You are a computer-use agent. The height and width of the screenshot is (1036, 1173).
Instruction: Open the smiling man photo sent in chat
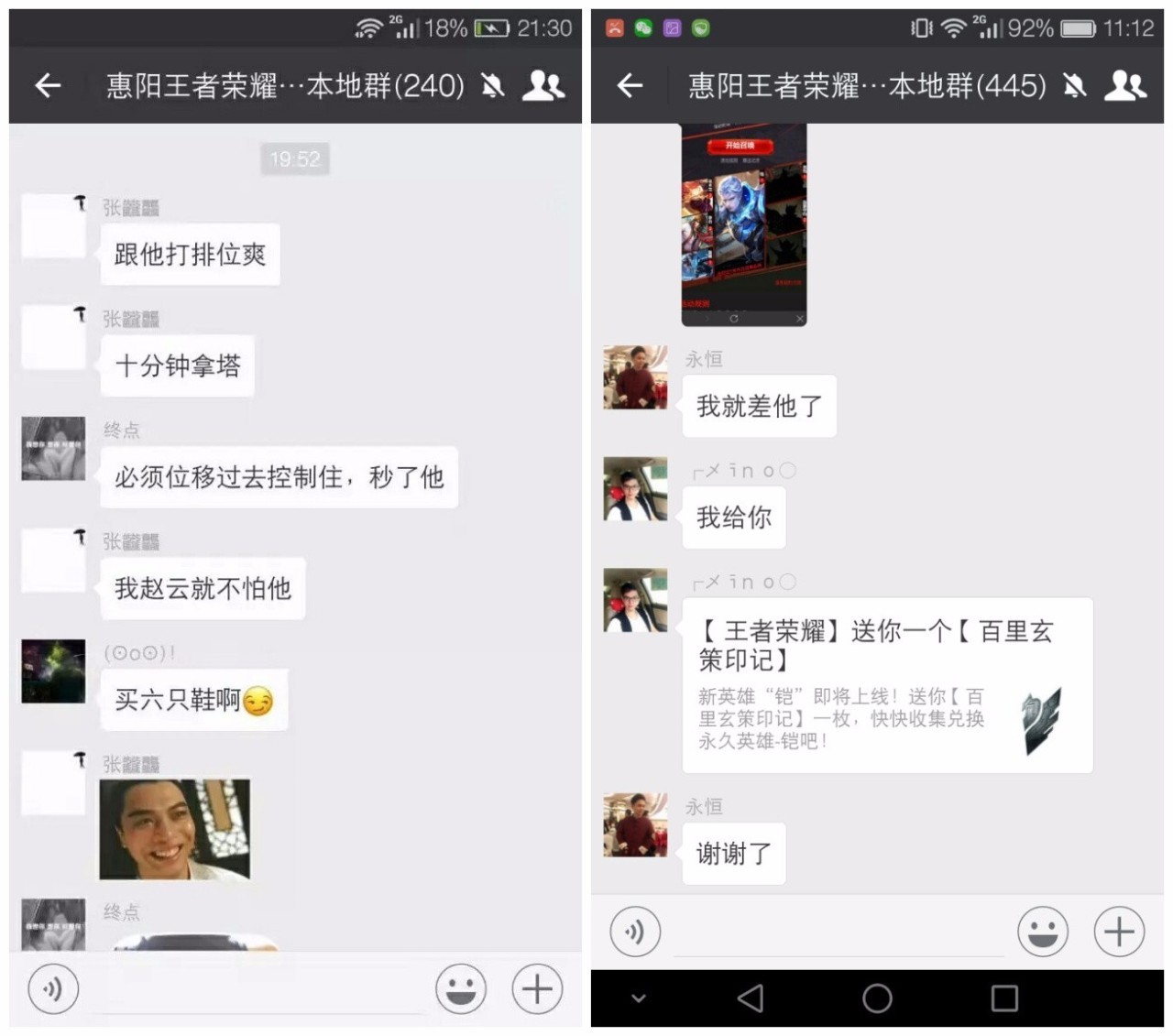coord(174,829)
